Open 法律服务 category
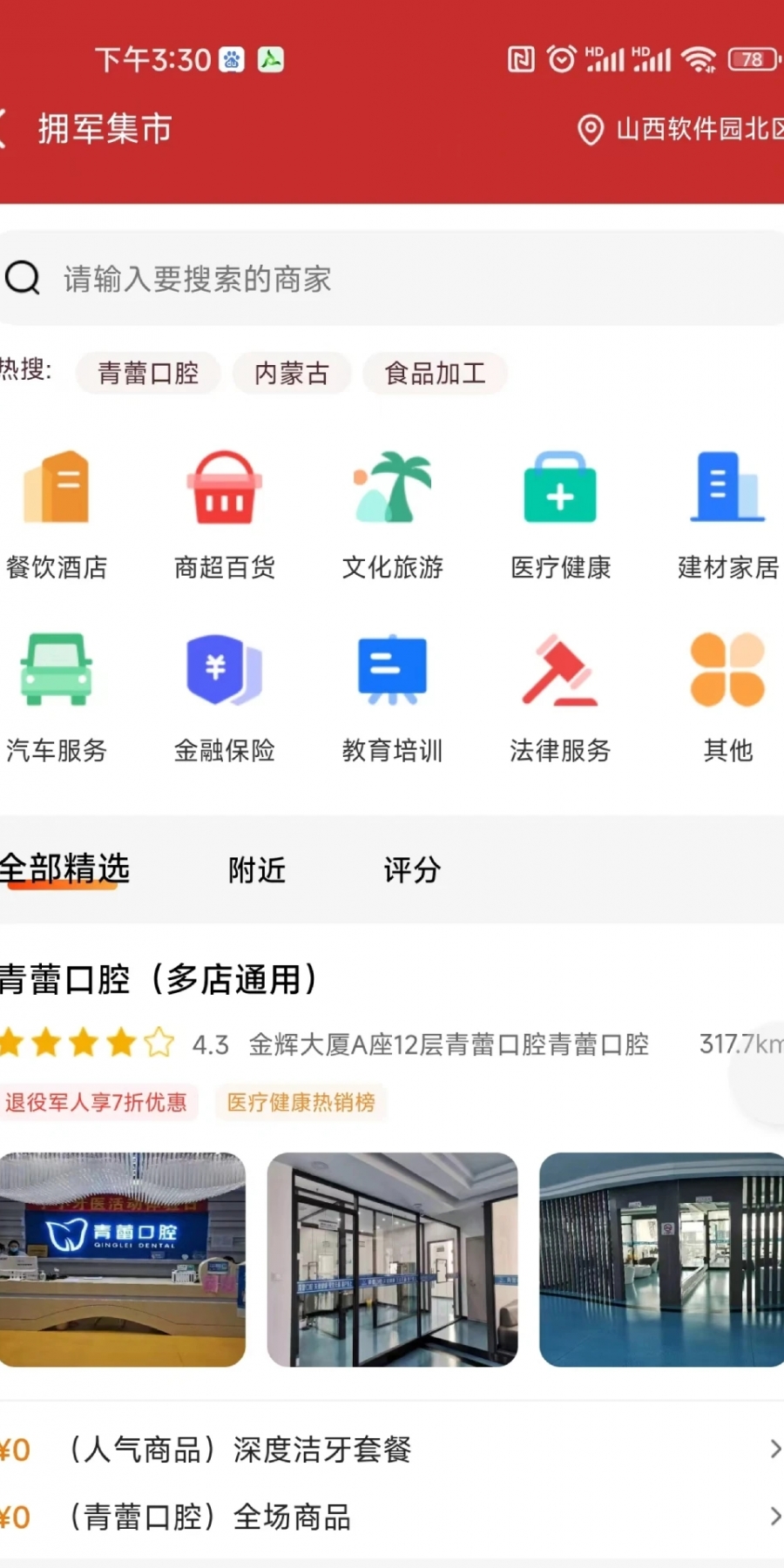 560,695
